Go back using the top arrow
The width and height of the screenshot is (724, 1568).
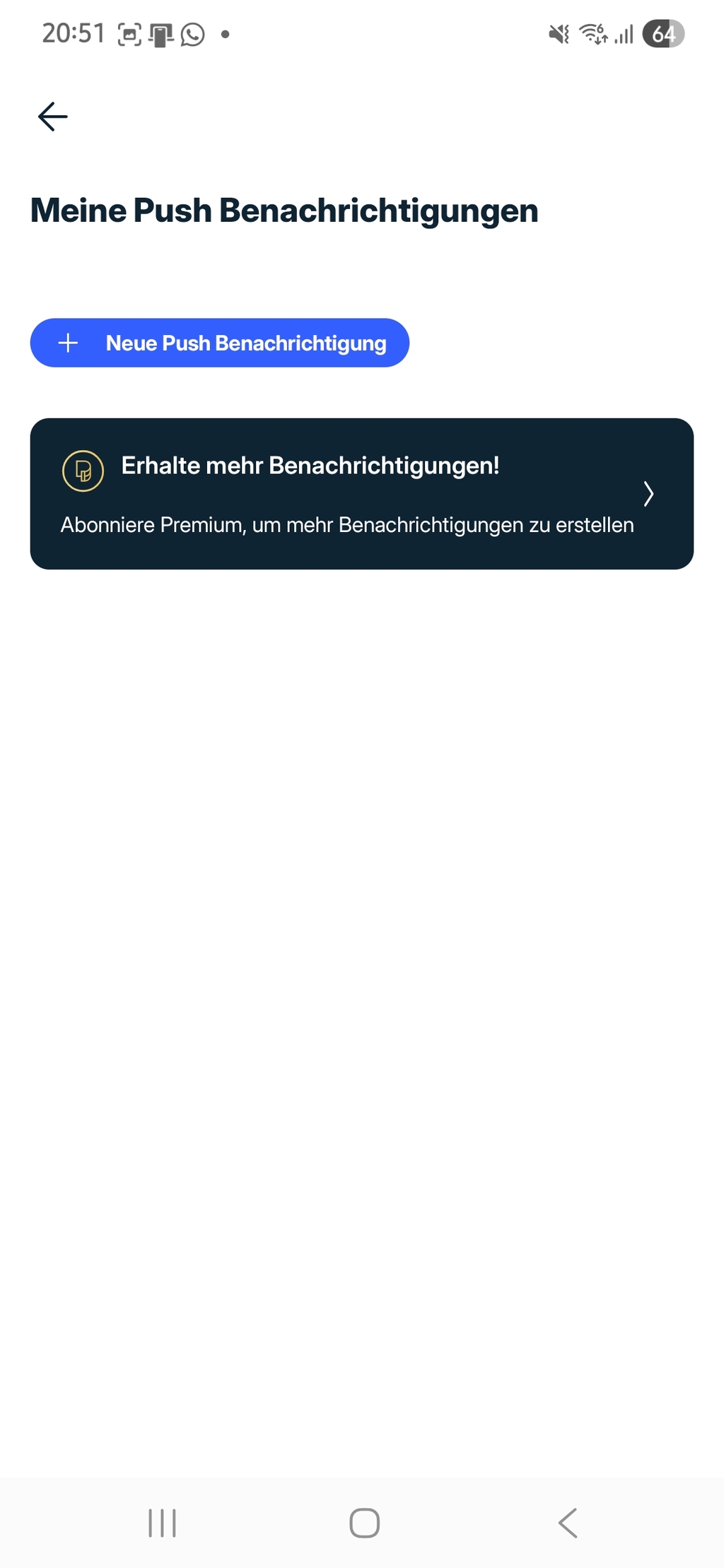click(53, 117)
